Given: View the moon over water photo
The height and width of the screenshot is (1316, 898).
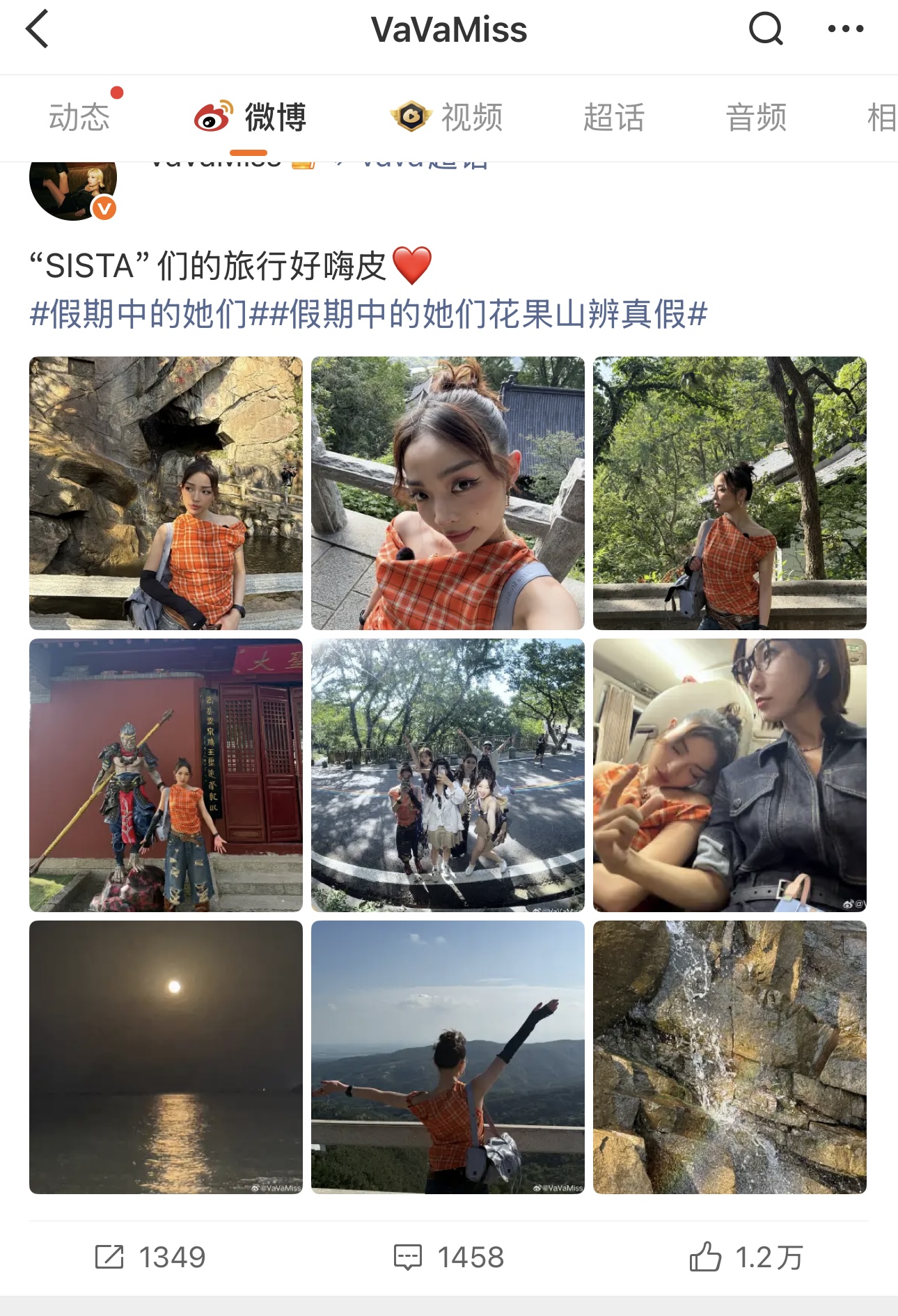Looking at the screenshot, I should pyautogui.click(x=166, y=1057).
